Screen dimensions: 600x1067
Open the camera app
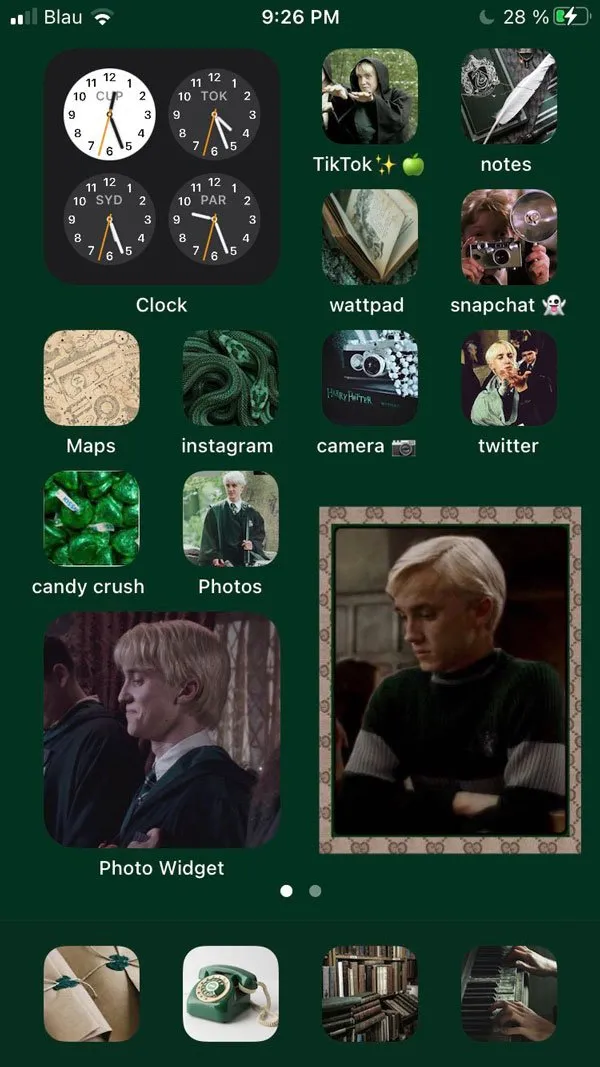[369, 378]
